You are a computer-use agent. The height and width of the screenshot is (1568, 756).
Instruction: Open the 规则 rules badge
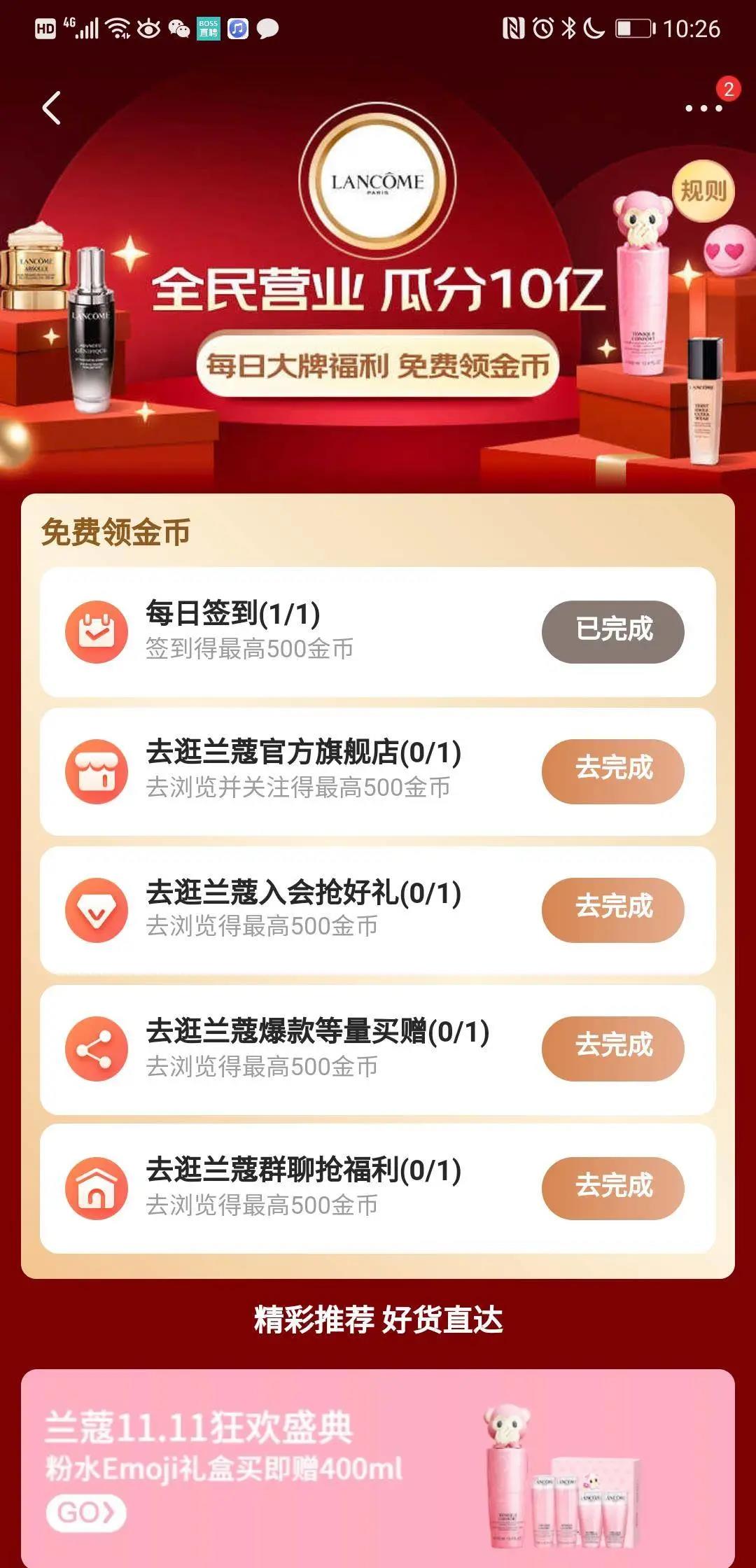[703, 190]
